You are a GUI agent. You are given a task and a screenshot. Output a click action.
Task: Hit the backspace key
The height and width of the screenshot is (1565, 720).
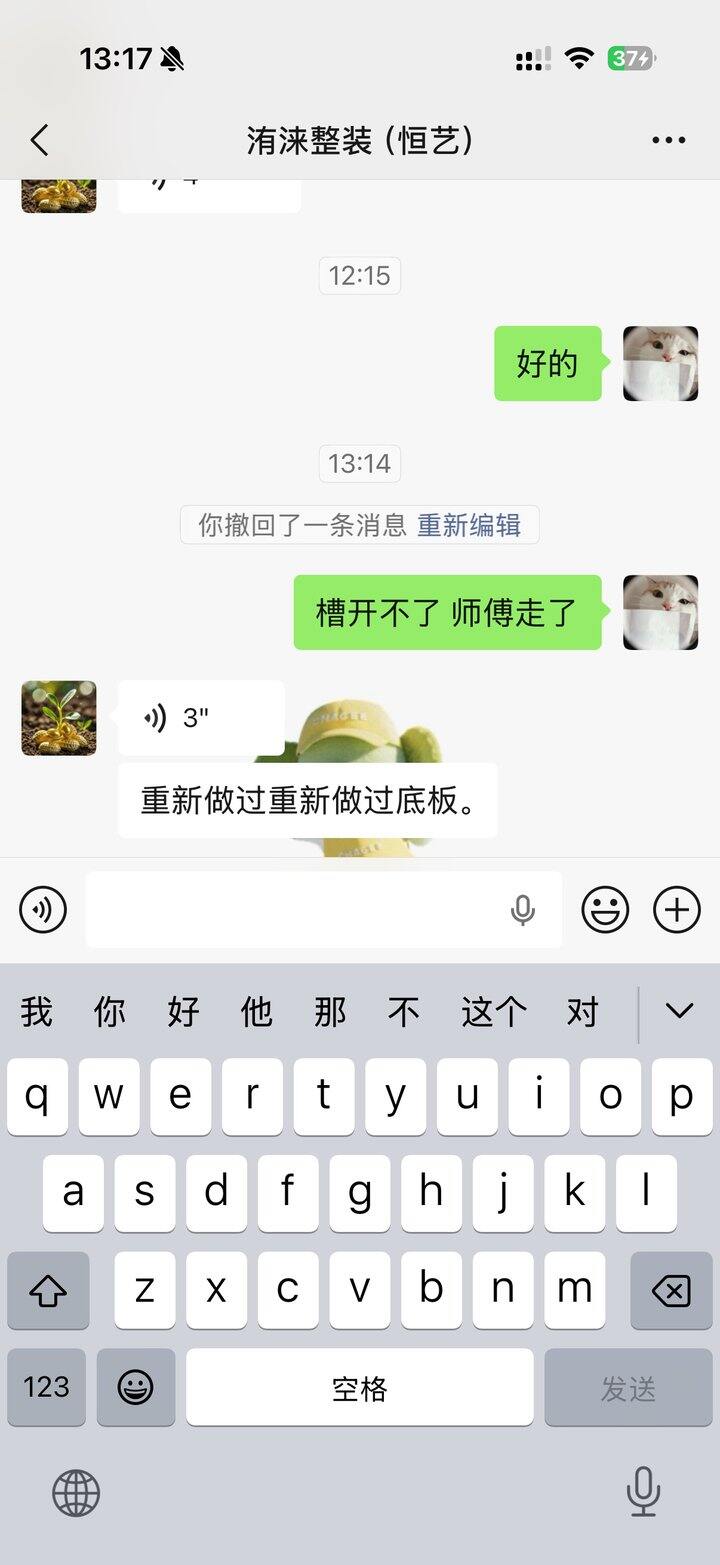pos(670,1291)
